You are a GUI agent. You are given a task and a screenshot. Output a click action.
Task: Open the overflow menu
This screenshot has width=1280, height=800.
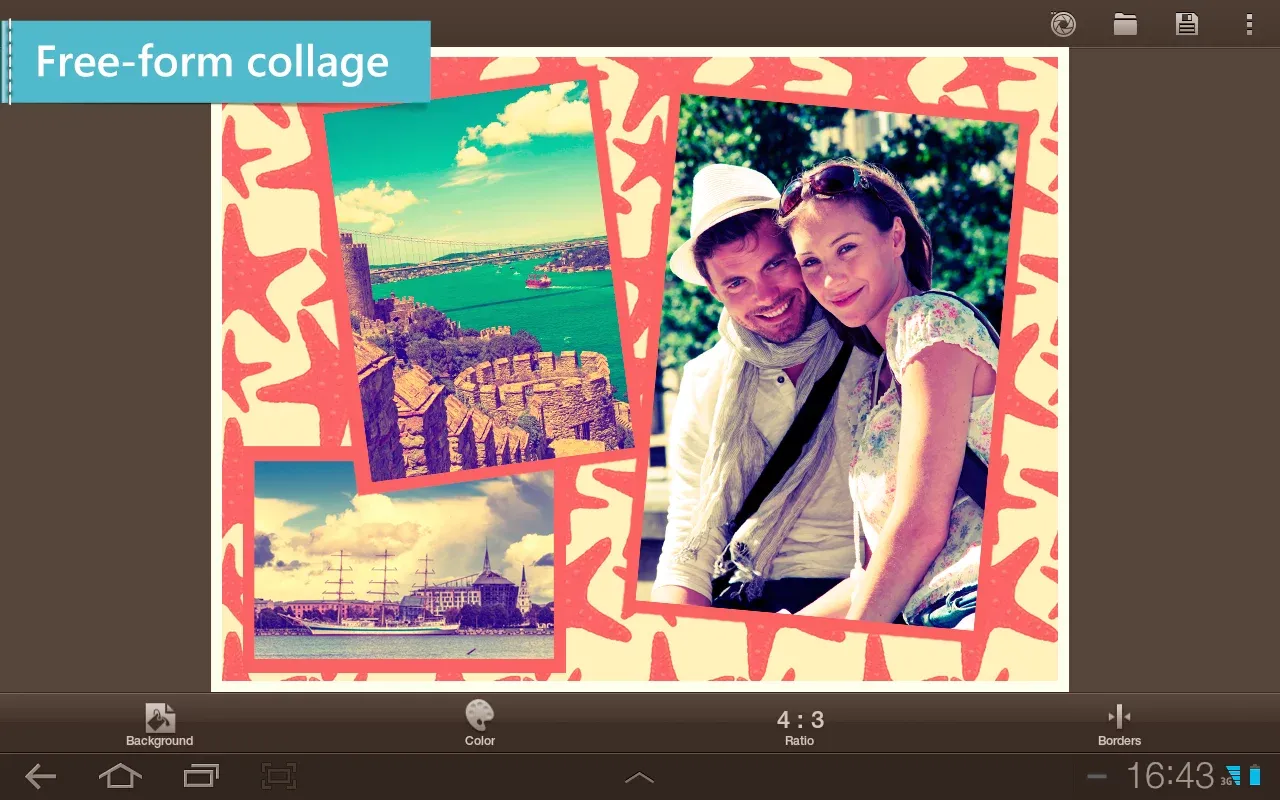click(x=1249, y=24)
